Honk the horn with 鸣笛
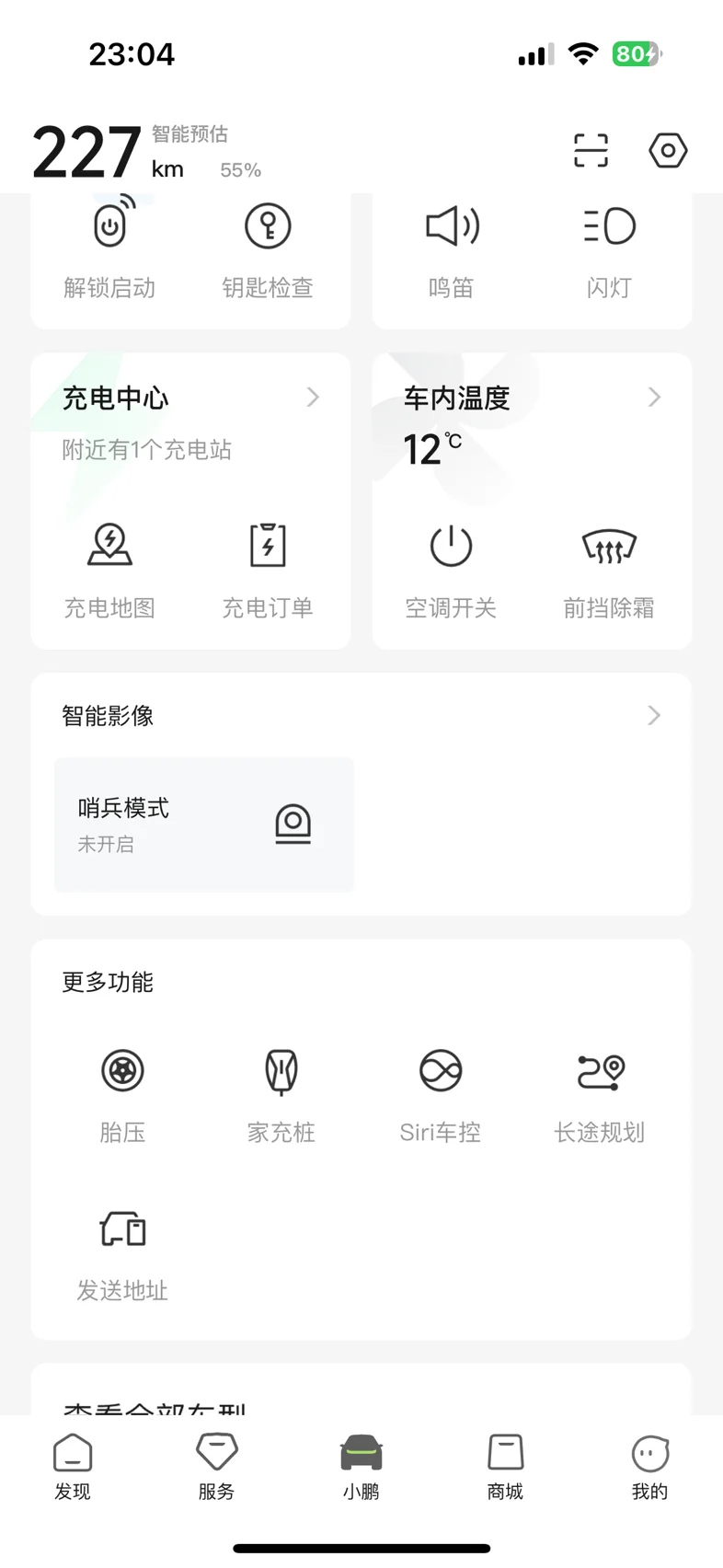Viewport: 723px width, 1568px height. coord(452,249)
